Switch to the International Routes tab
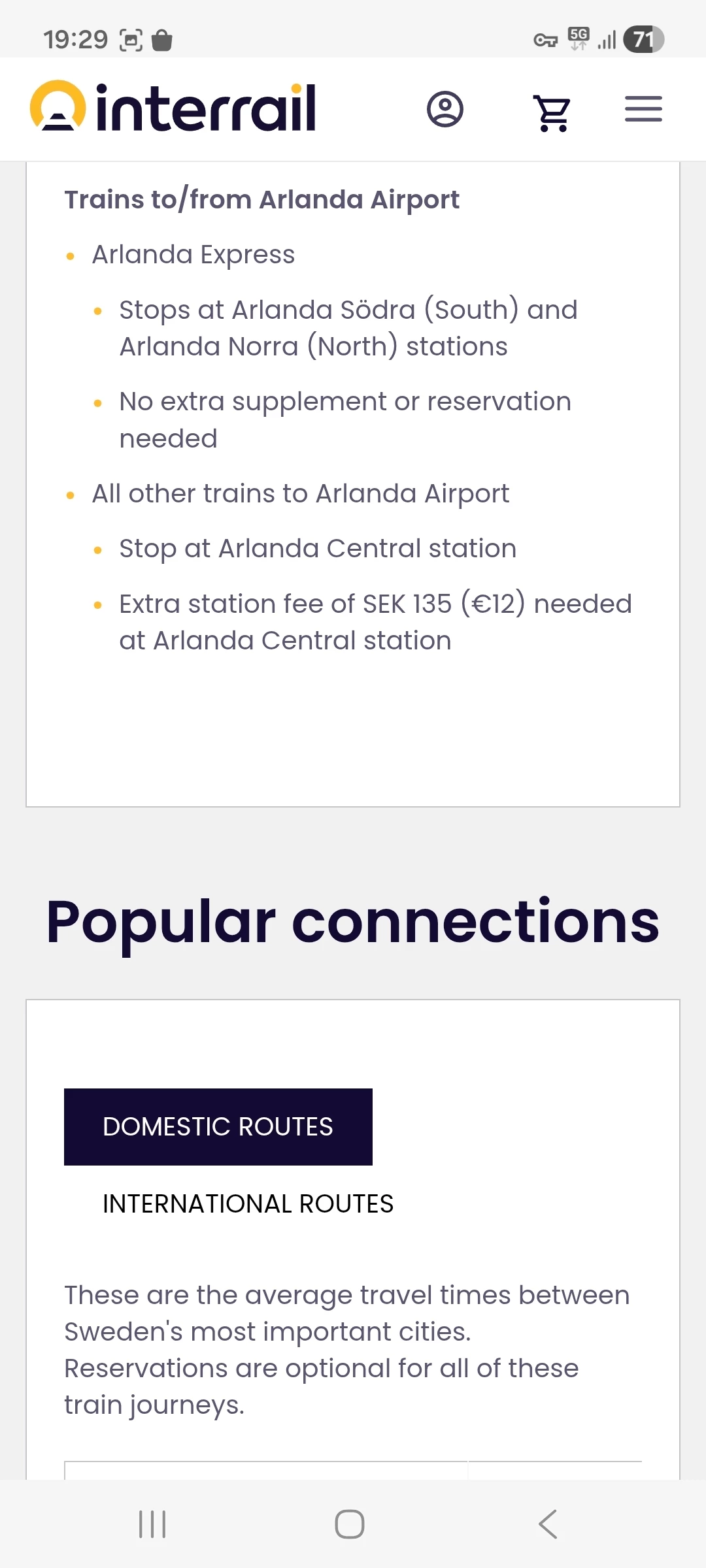 pyautogui.click(x=248, y=1204)
